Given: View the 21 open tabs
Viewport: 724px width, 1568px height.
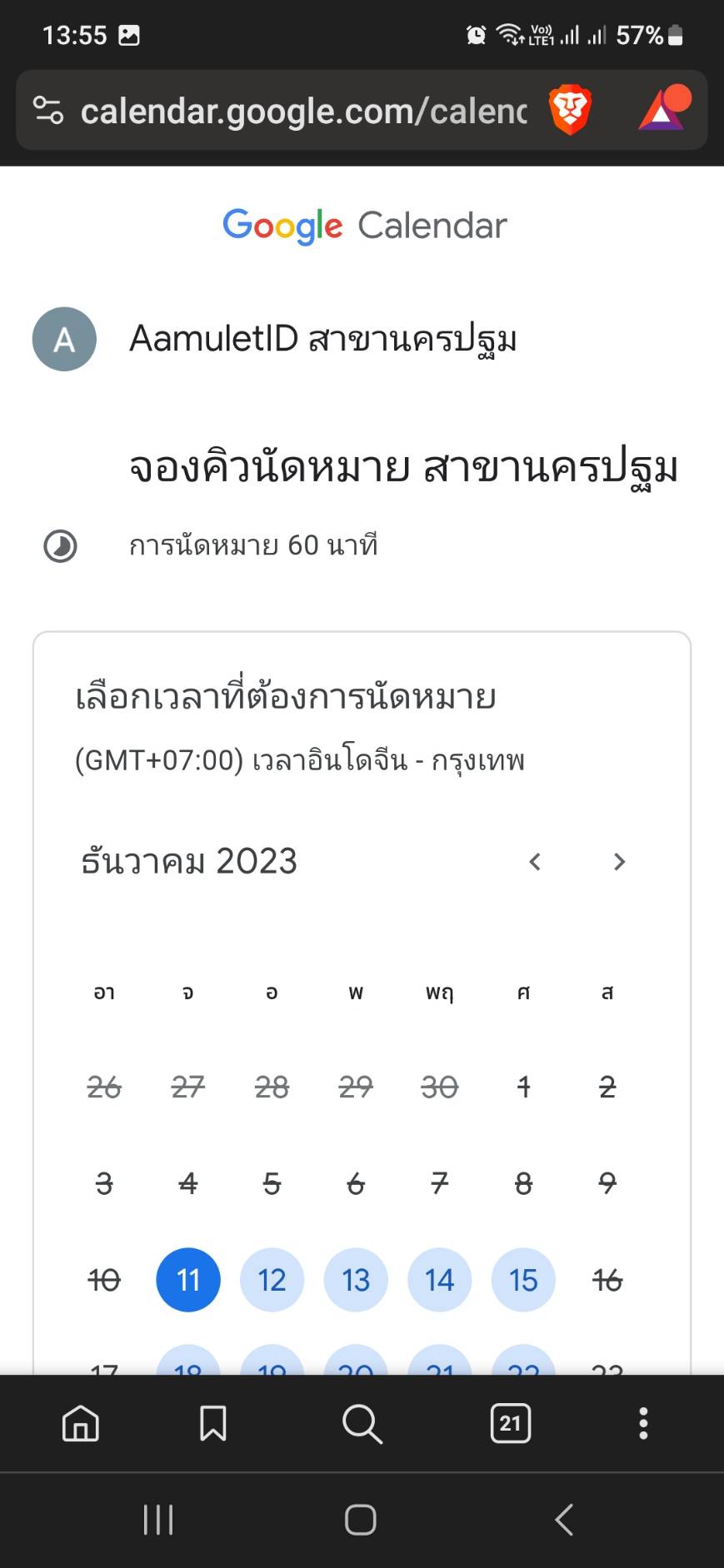Looking at the screenshot, I should (x=511, y=1423).
